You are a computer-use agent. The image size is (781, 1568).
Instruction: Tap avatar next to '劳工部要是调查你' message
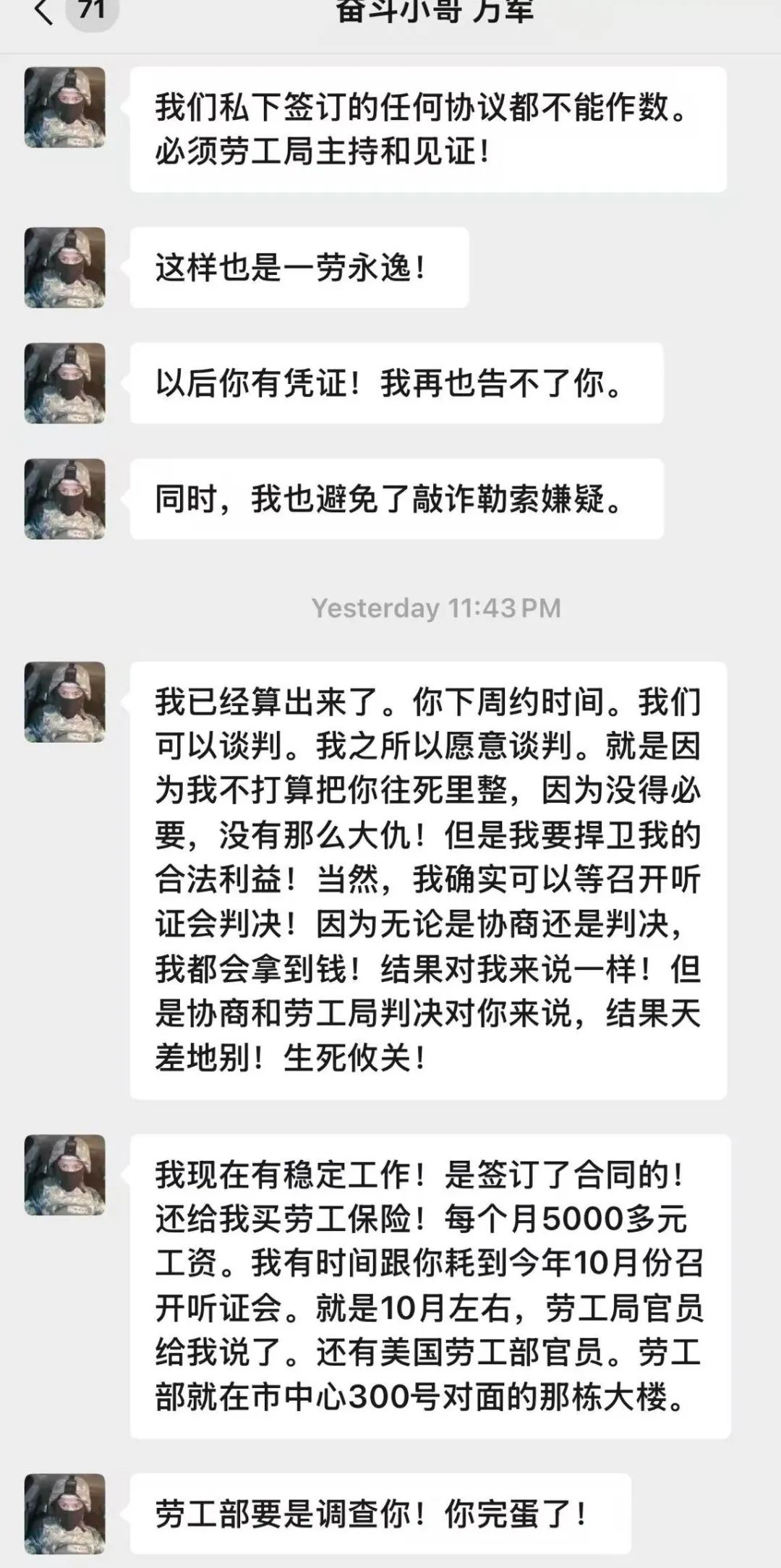(65, 1513)
